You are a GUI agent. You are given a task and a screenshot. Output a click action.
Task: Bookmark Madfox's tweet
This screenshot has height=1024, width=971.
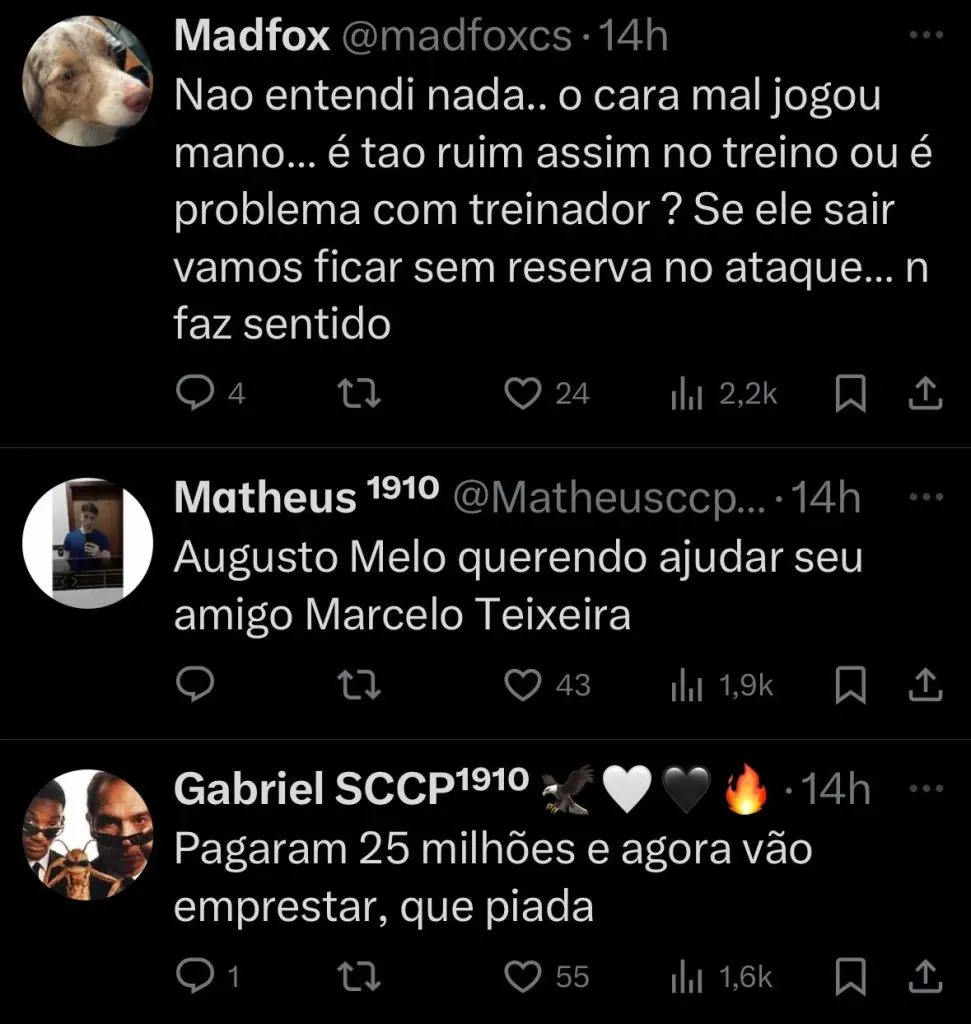(849, 394)
